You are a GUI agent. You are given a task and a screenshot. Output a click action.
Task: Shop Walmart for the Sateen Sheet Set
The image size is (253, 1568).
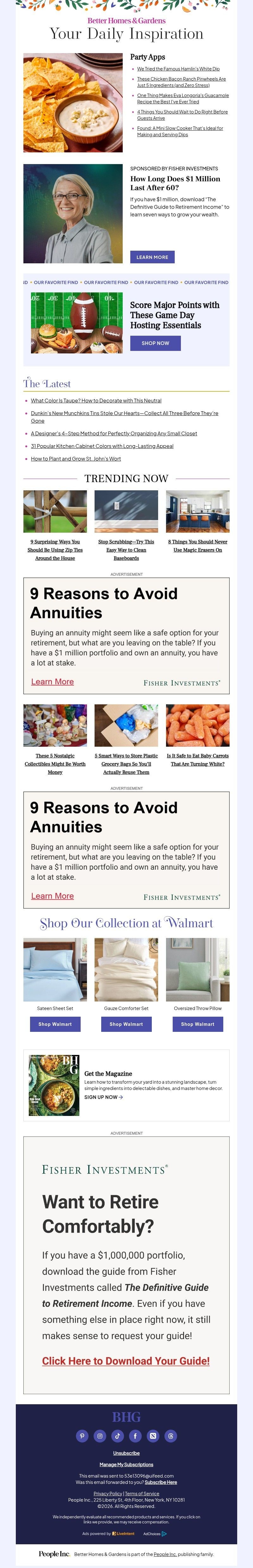(x=55, y=1024)
